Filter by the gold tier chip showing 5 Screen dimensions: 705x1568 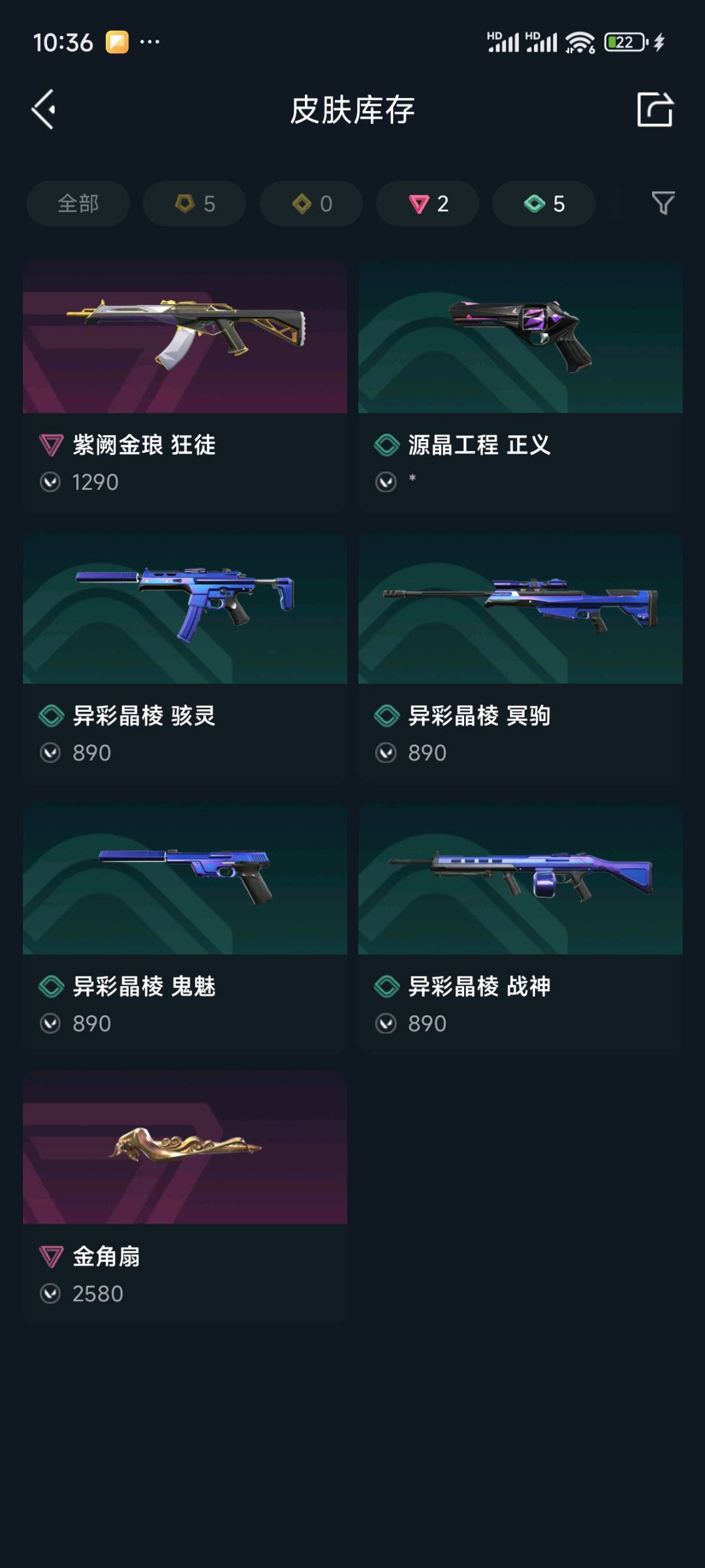click(195, 204)
